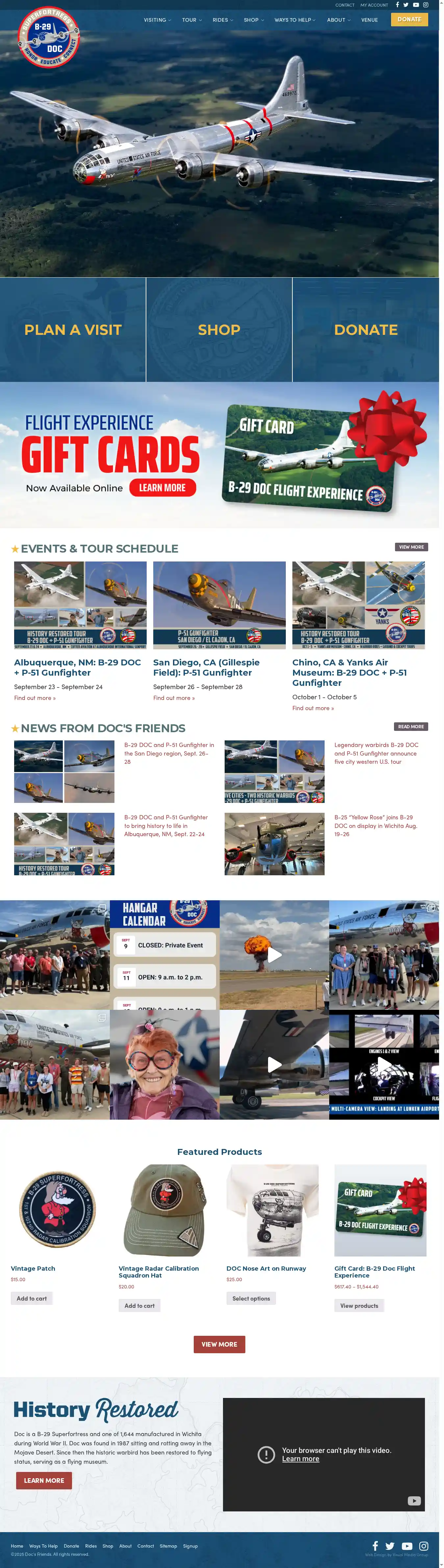Viewport: 444px width, 1568px height.
Task: Open the Learn more link in the video
Action: 301,1458
